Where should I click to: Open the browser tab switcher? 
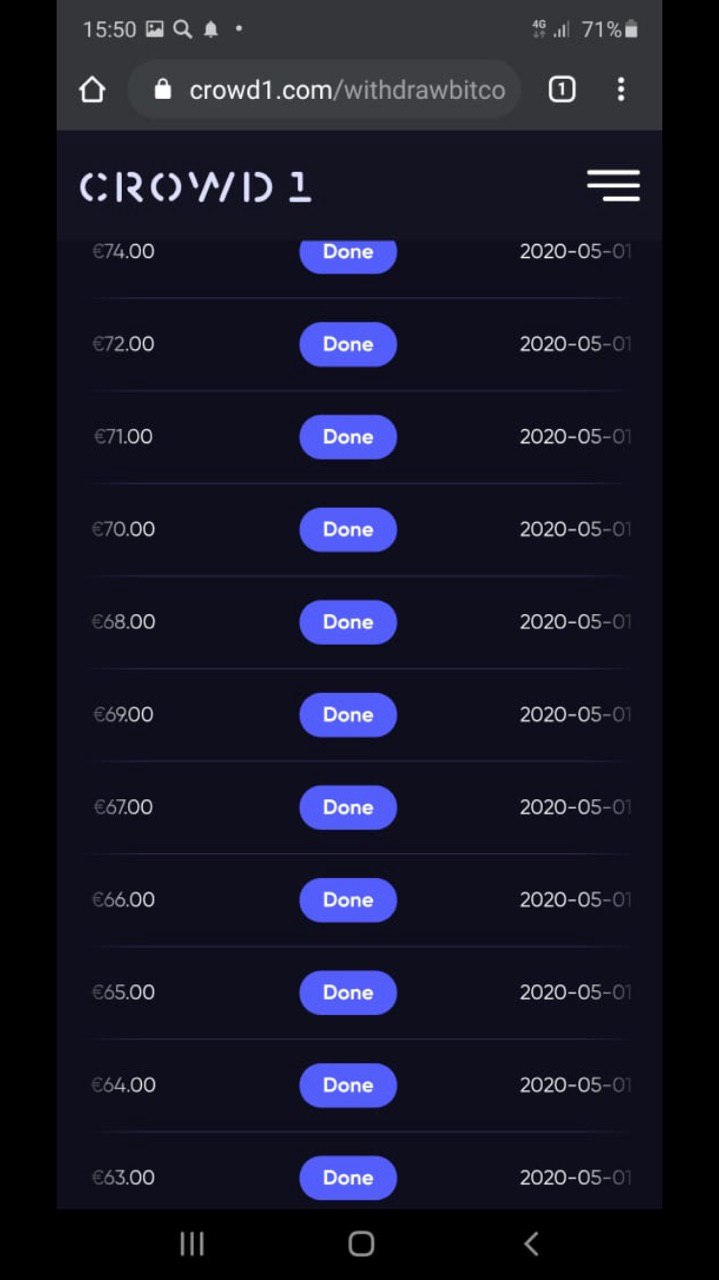pos(562,90)
